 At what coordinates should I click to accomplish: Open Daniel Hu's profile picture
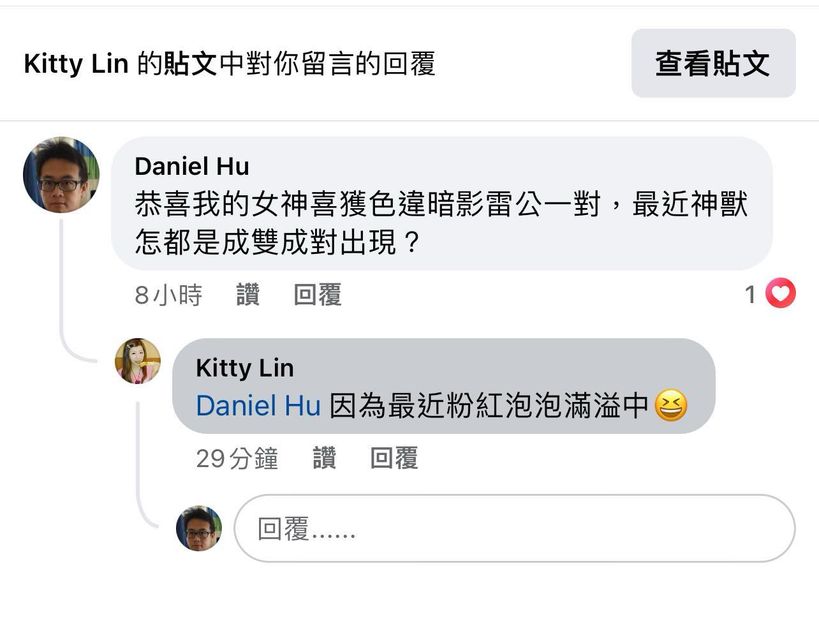(x=61, y=175)
